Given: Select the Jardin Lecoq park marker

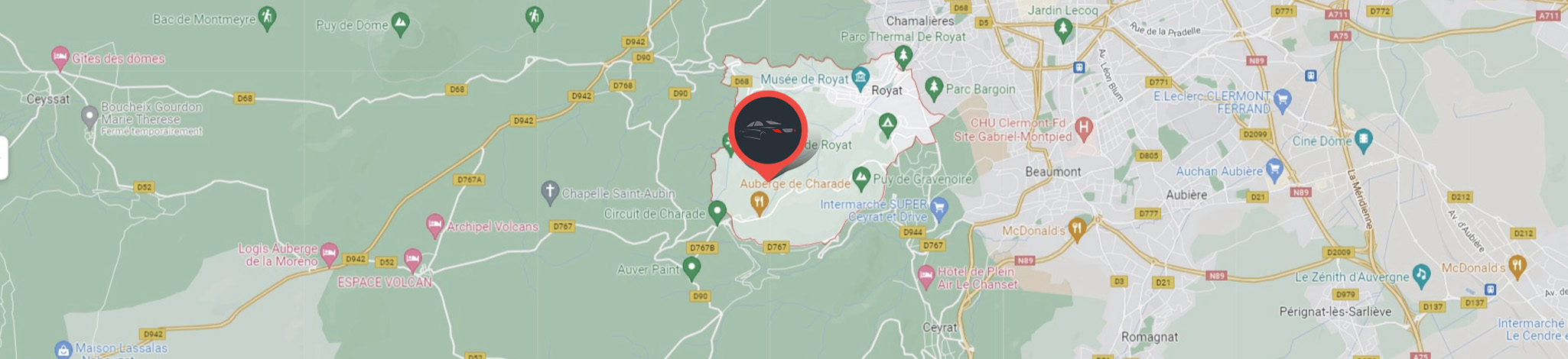Looking at the screenshot, I should click(x=1062, y=29).
